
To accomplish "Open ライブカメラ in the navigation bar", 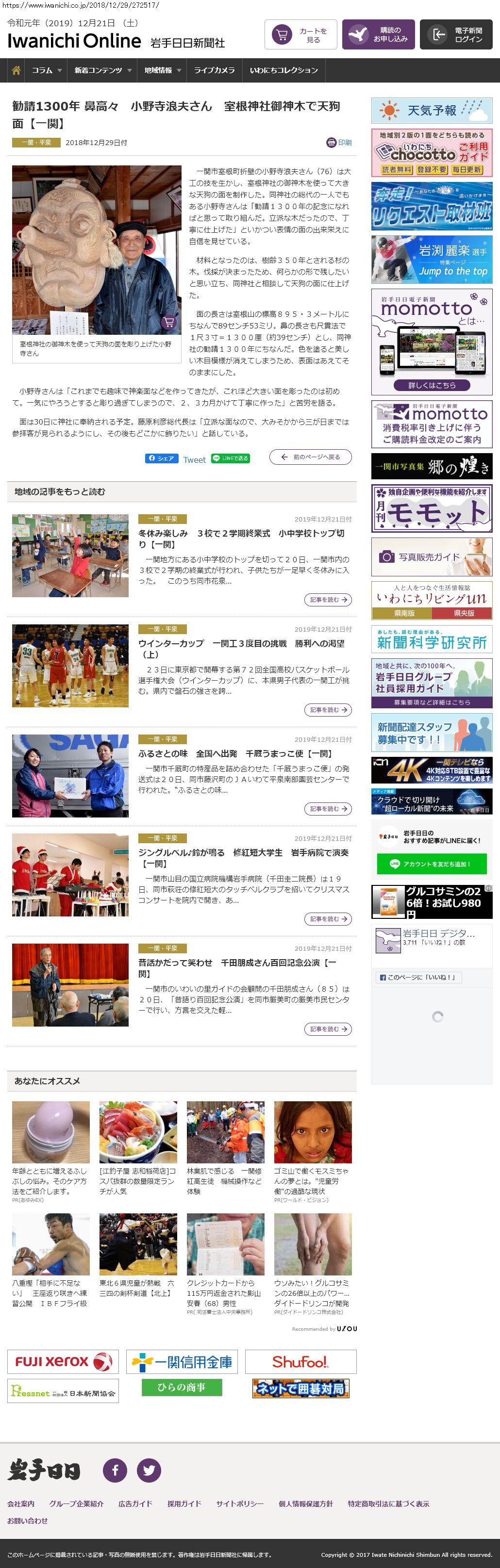I will pyautogui.click(x=214, y=70).
